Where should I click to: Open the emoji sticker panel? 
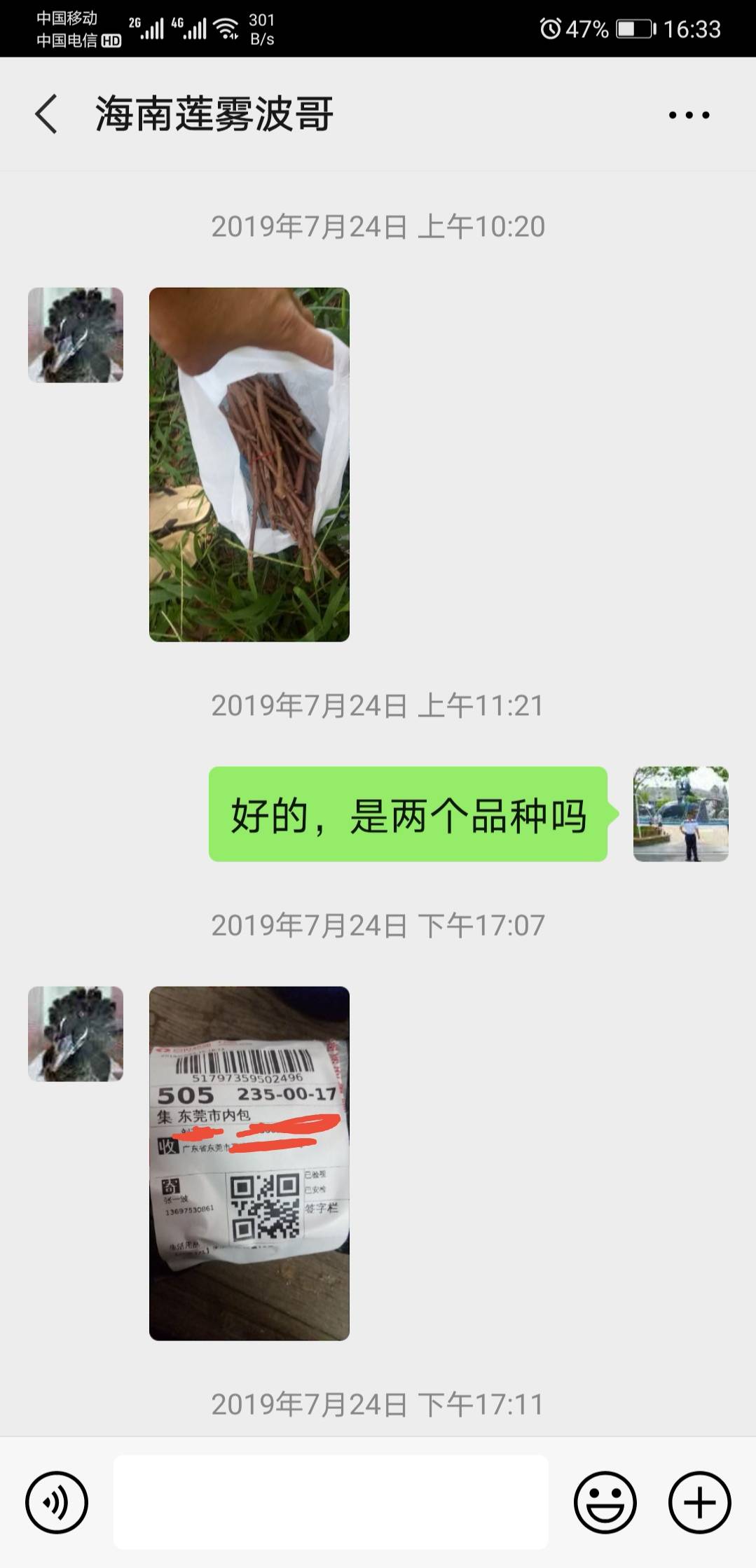point(605,1502)
